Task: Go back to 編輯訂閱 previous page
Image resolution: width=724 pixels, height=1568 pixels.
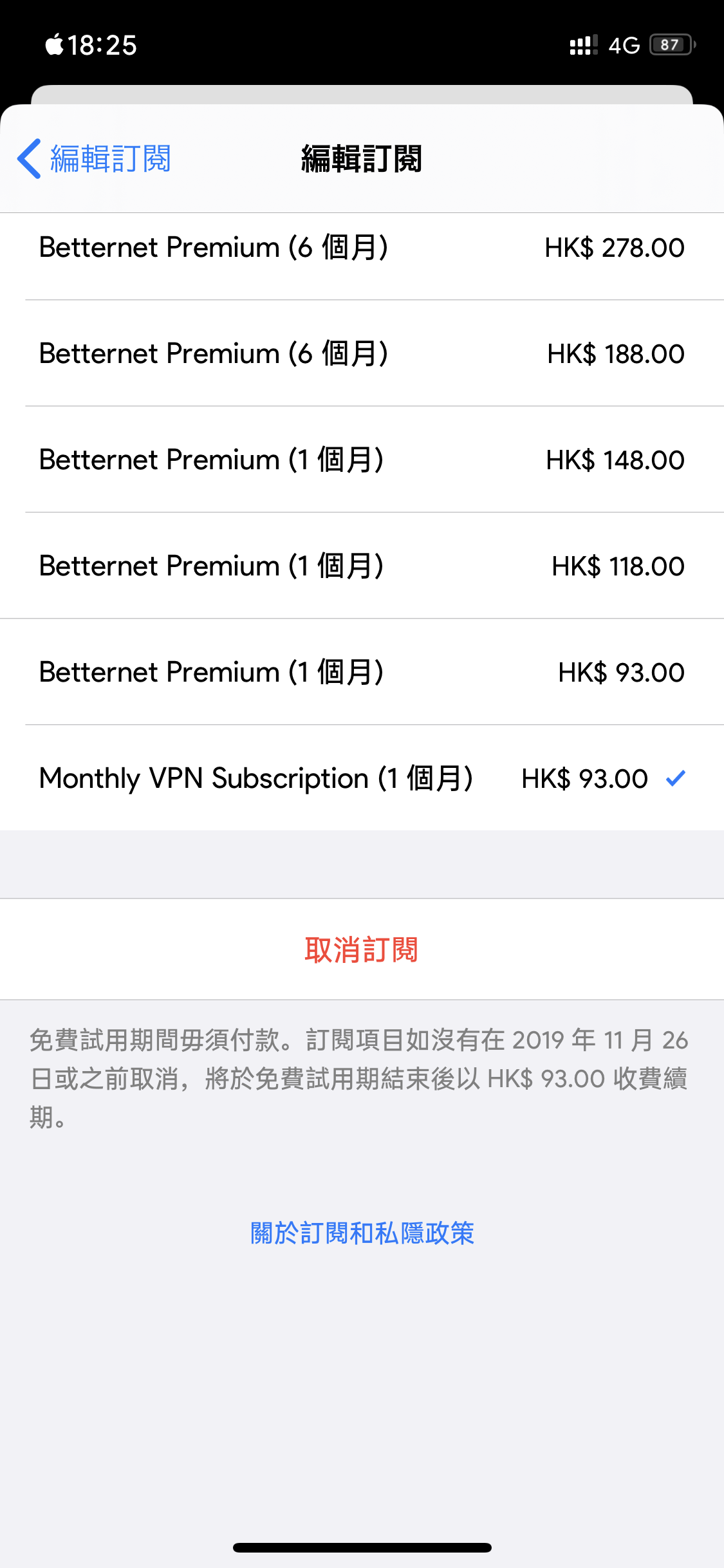Action: (94, 158)
